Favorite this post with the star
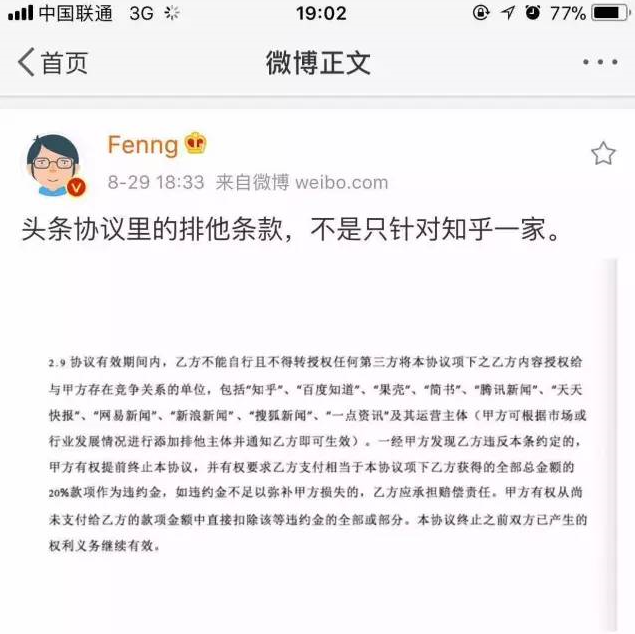 click(x=603, y=153)
